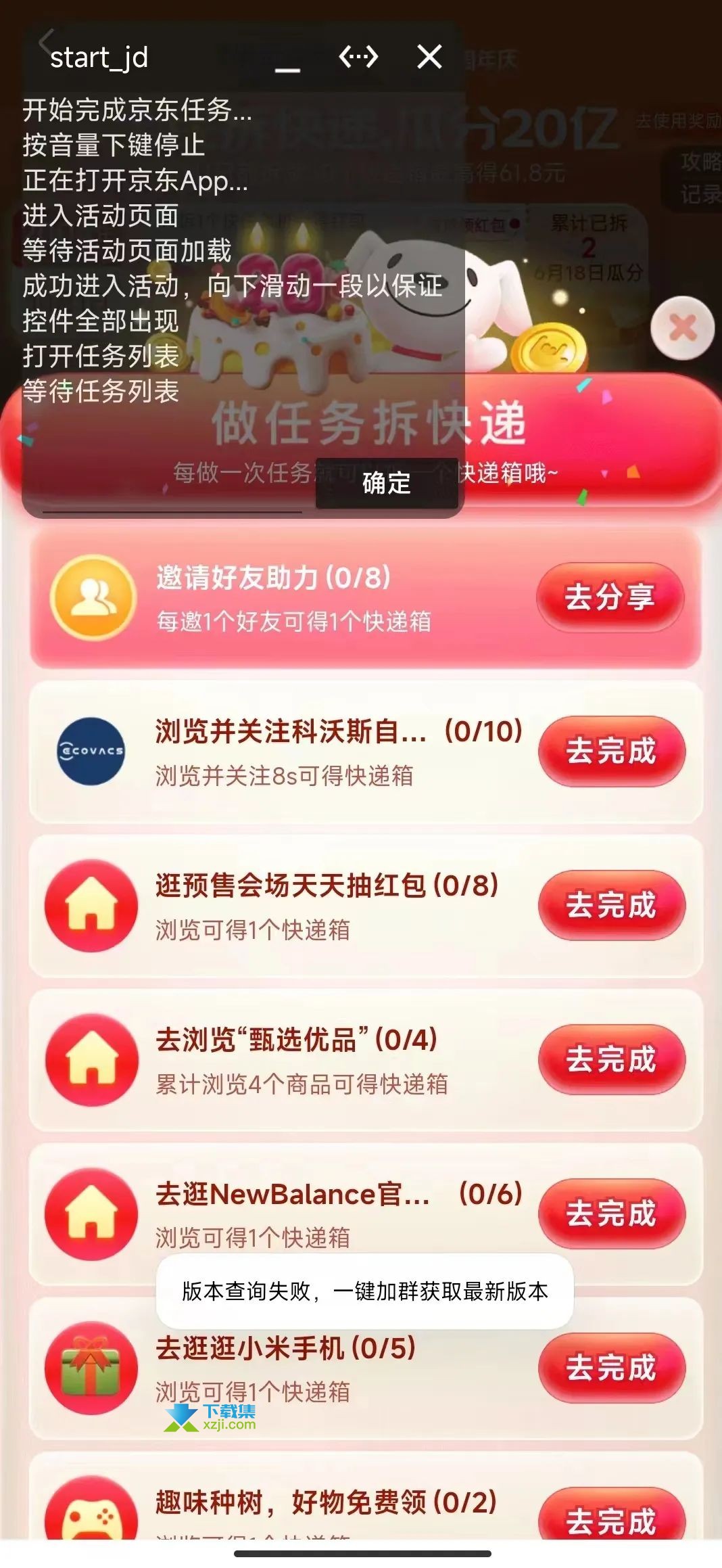This screenshot has width=722, height=1568.
Task: Tap 去完成 for 逛预售会场天天抽红包
Action: [612, 906]
